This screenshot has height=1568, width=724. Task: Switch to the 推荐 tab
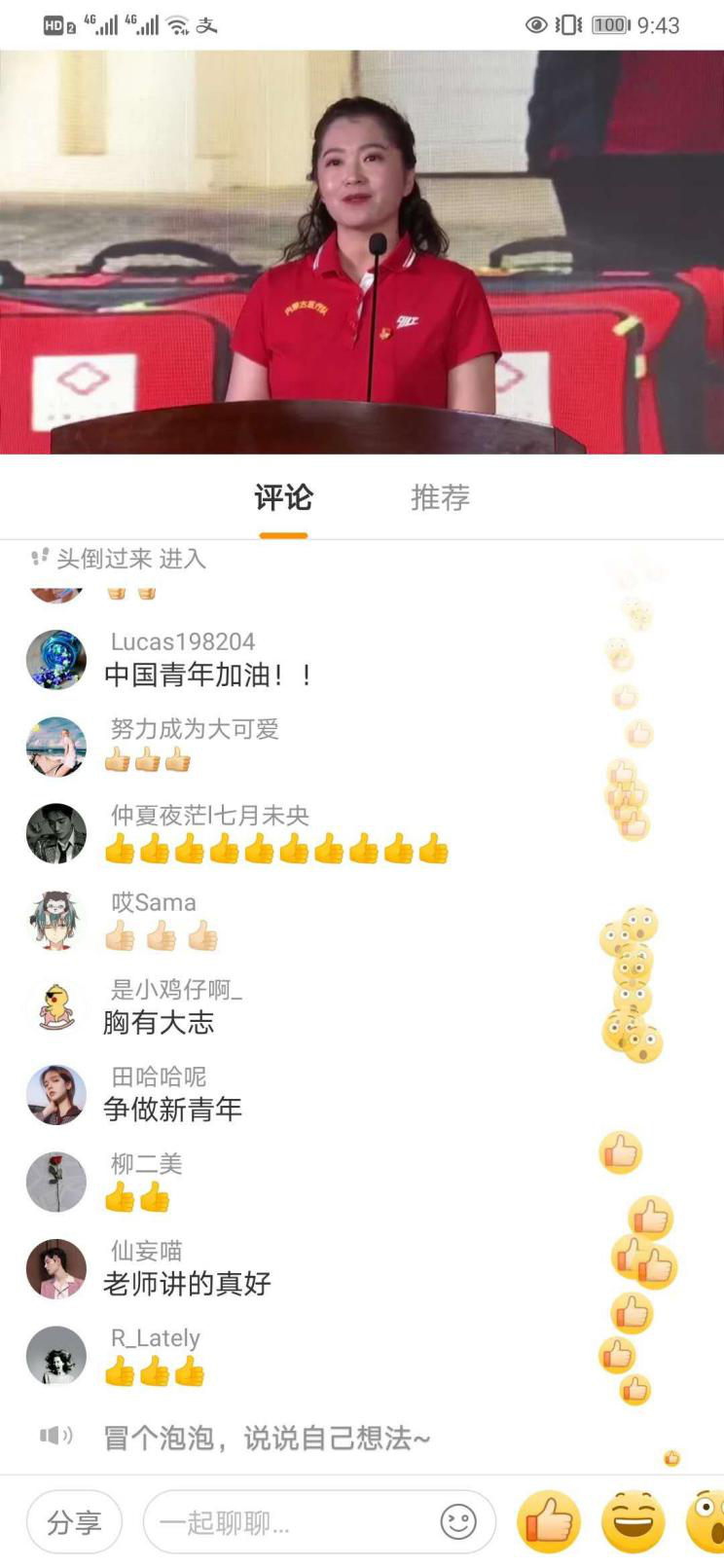(x=440, y=497)
